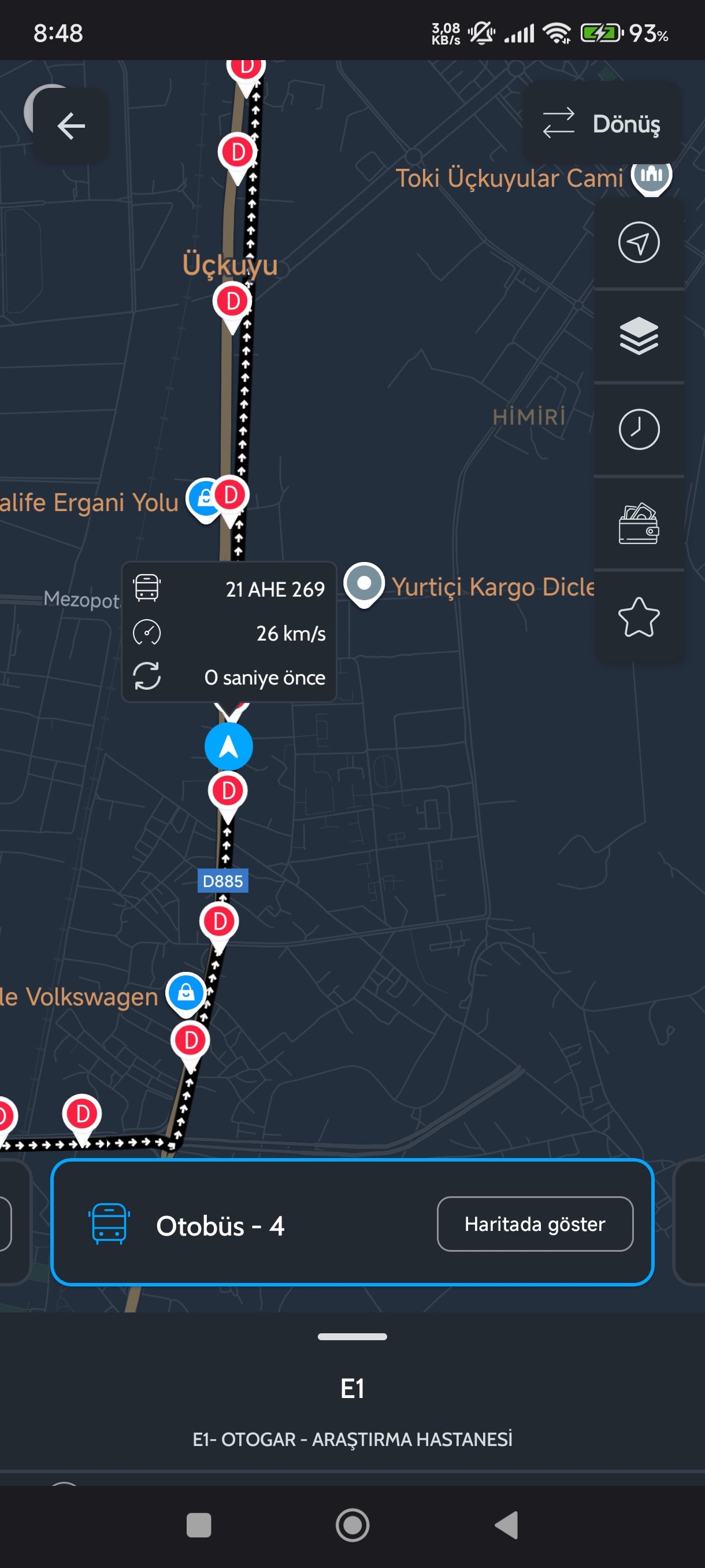The image size is (705, 1568).
Task: Open the wallet fare icon
Action: coord(639,523)
